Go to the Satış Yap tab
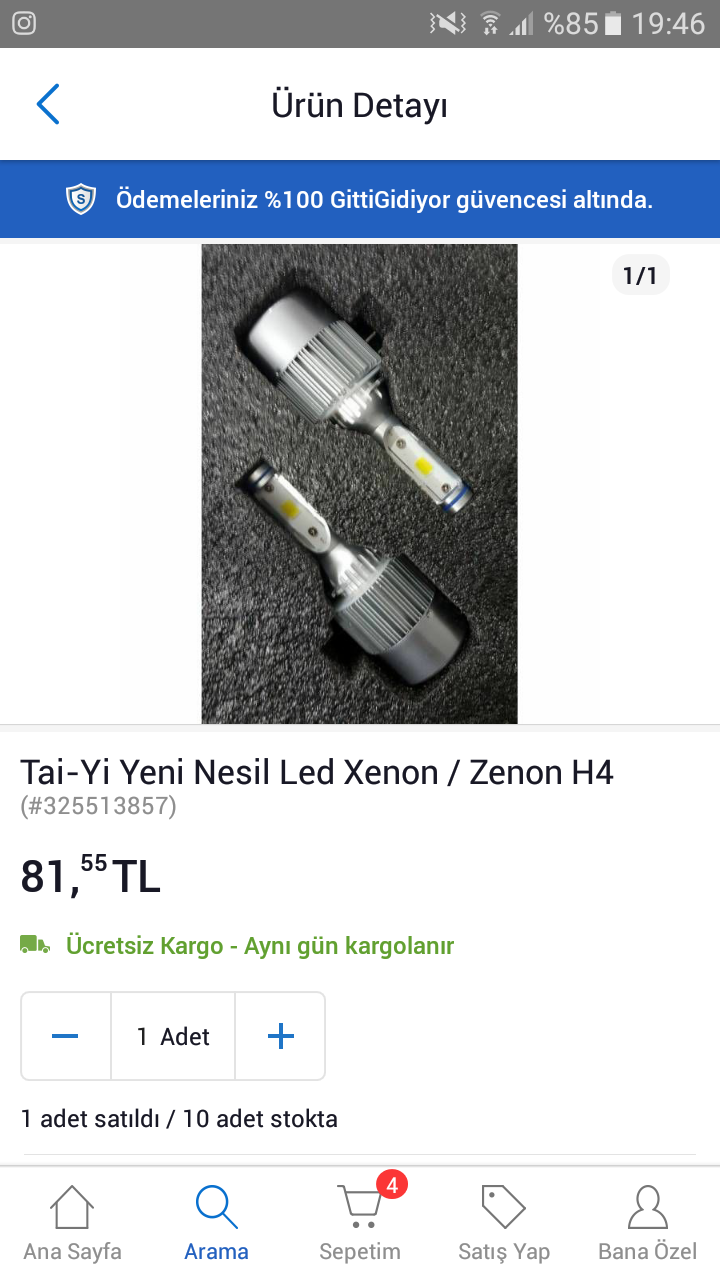720x1280 pixels. coord(504,1224)
